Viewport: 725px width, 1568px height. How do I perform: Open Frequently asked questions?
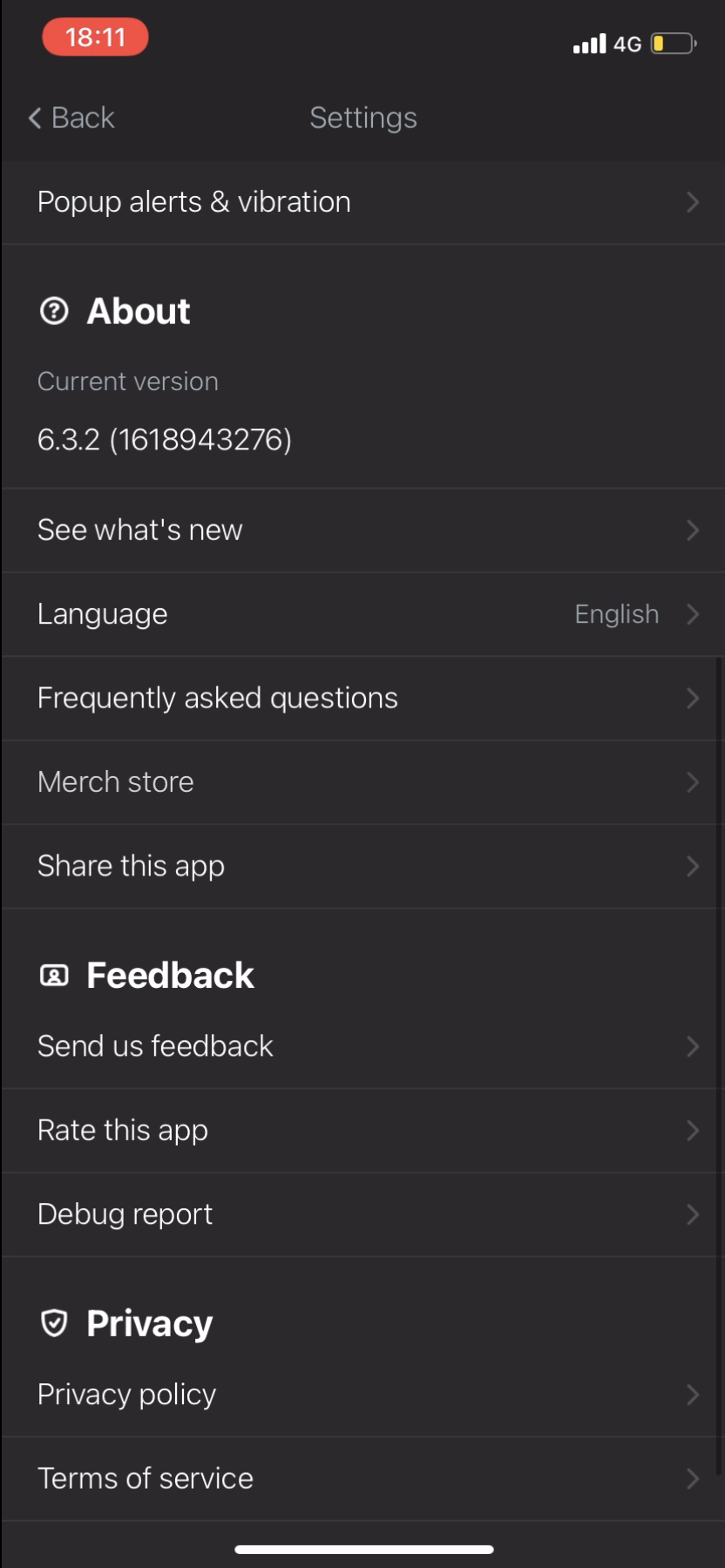click(x=362, y=698)
